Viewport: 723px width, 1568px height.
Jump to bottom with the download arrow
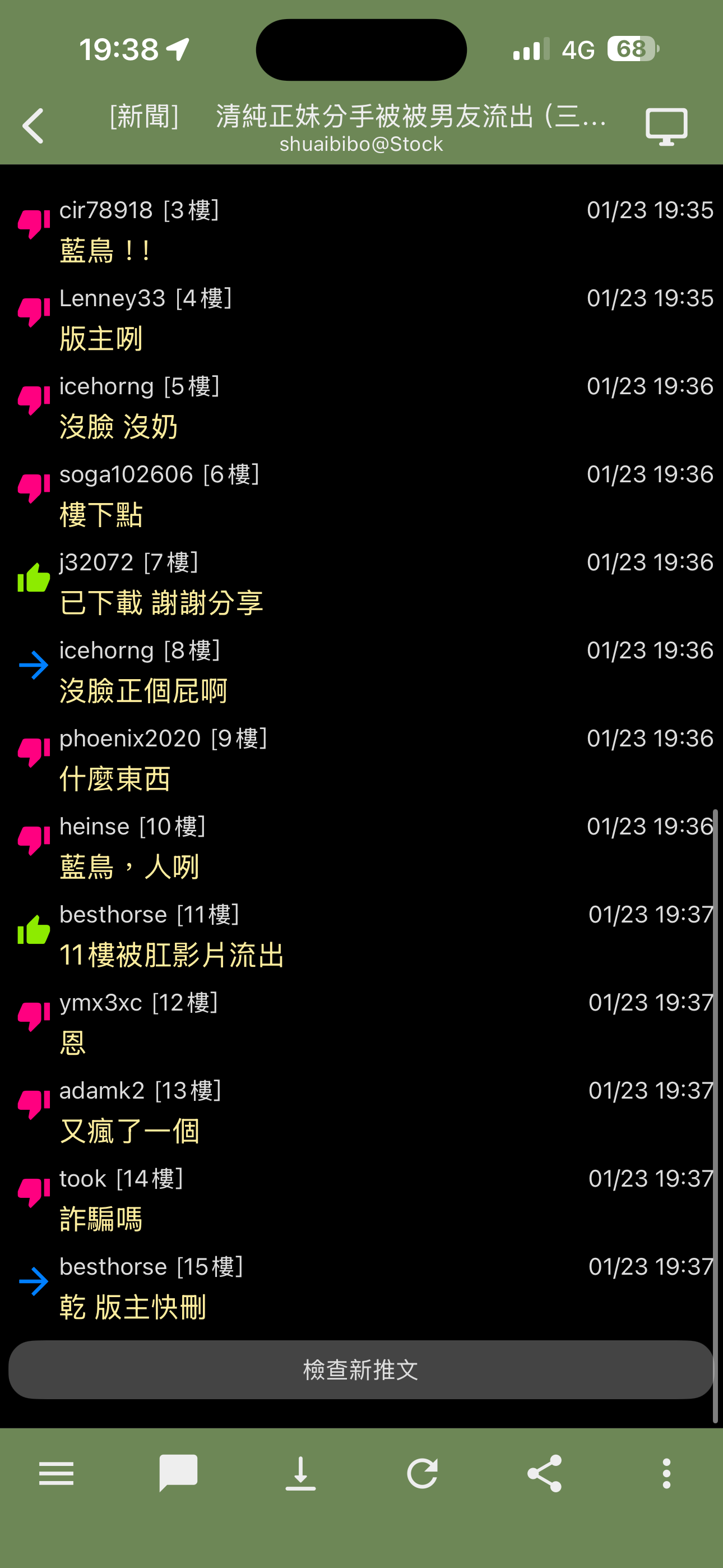click(300, 1474)
